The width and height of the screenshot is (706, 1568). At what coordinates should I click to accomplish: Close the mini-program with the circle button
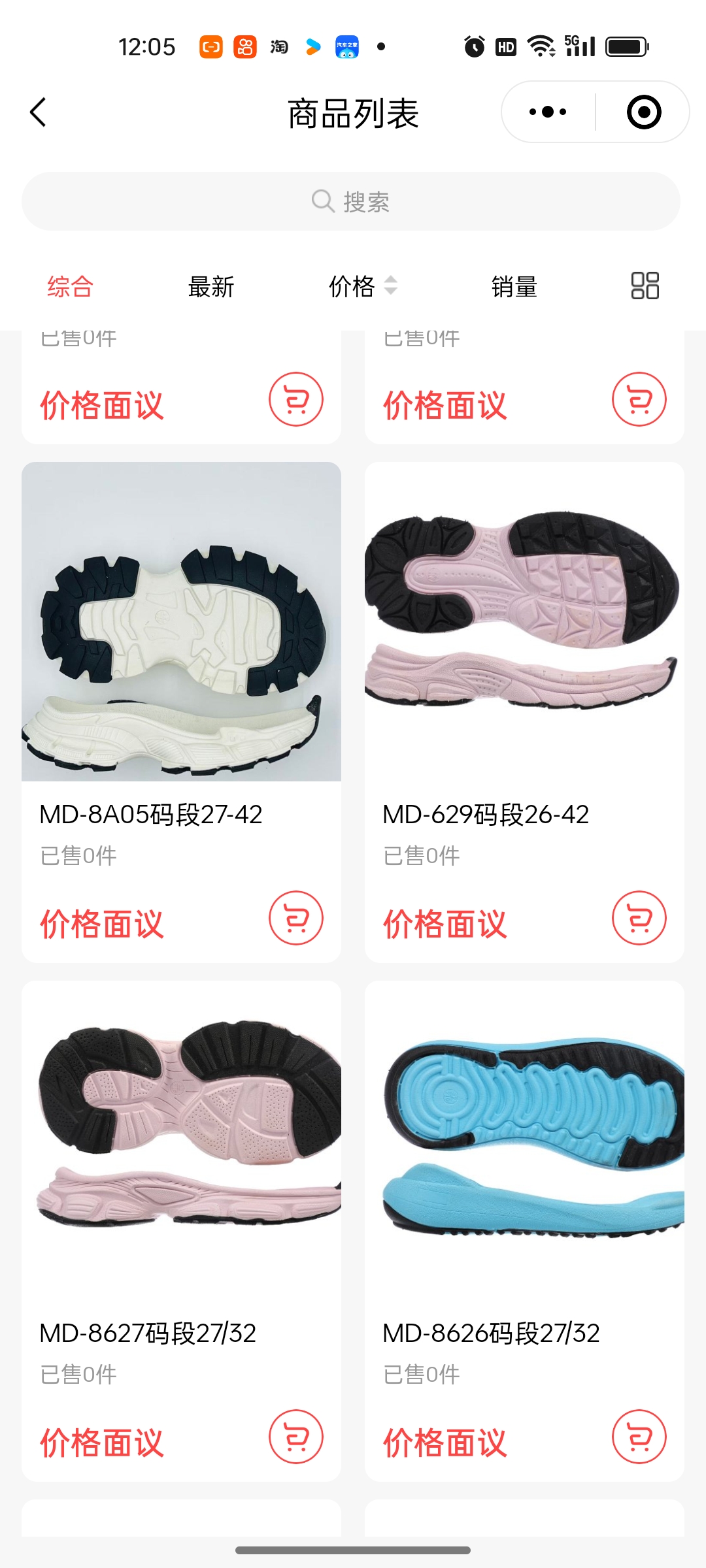click(644, 112)
